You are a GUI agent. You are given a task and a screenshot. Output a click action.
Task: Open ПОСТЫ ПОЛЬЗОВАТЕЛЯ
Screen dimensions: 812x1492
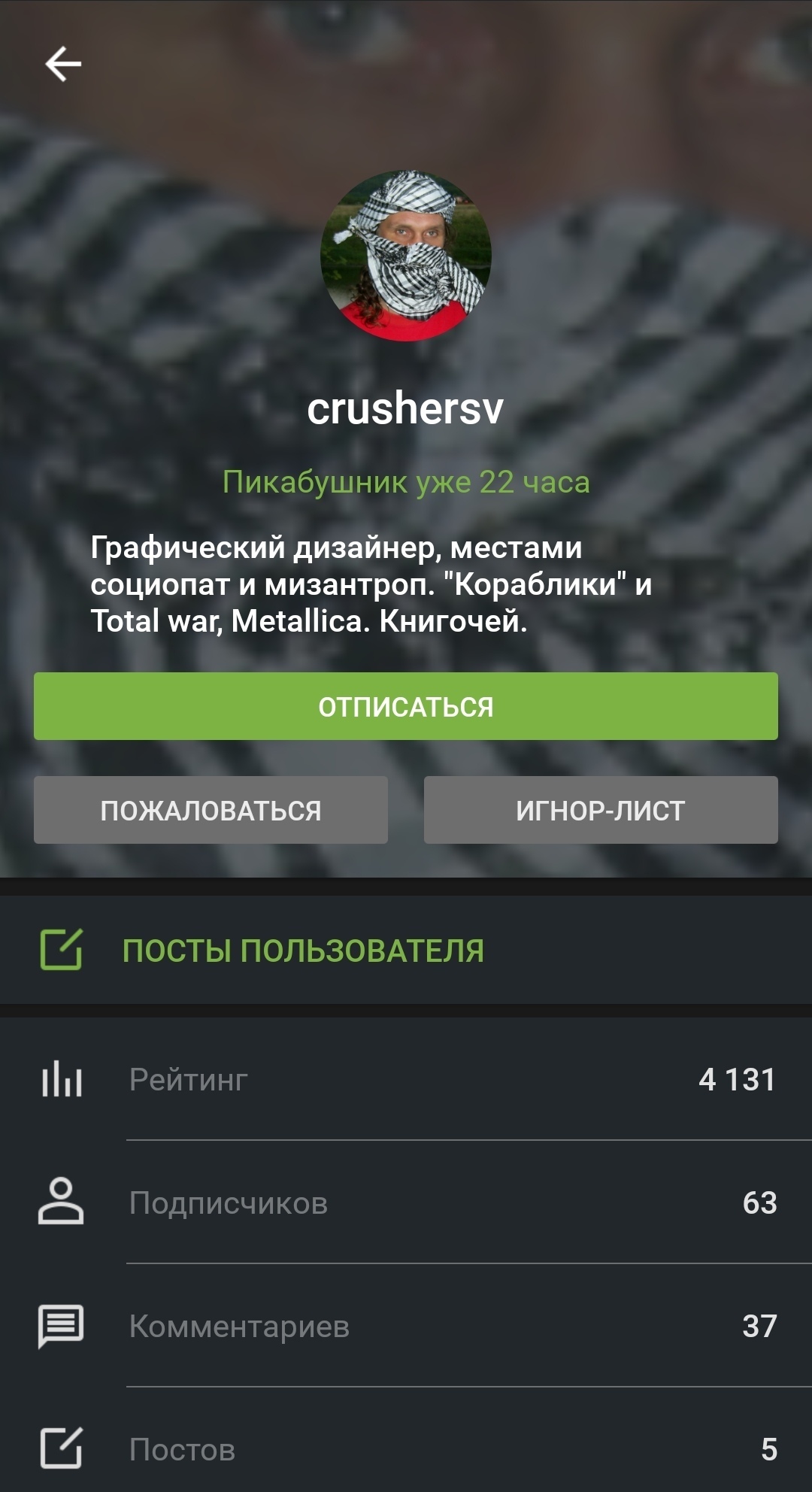[302, 951]
